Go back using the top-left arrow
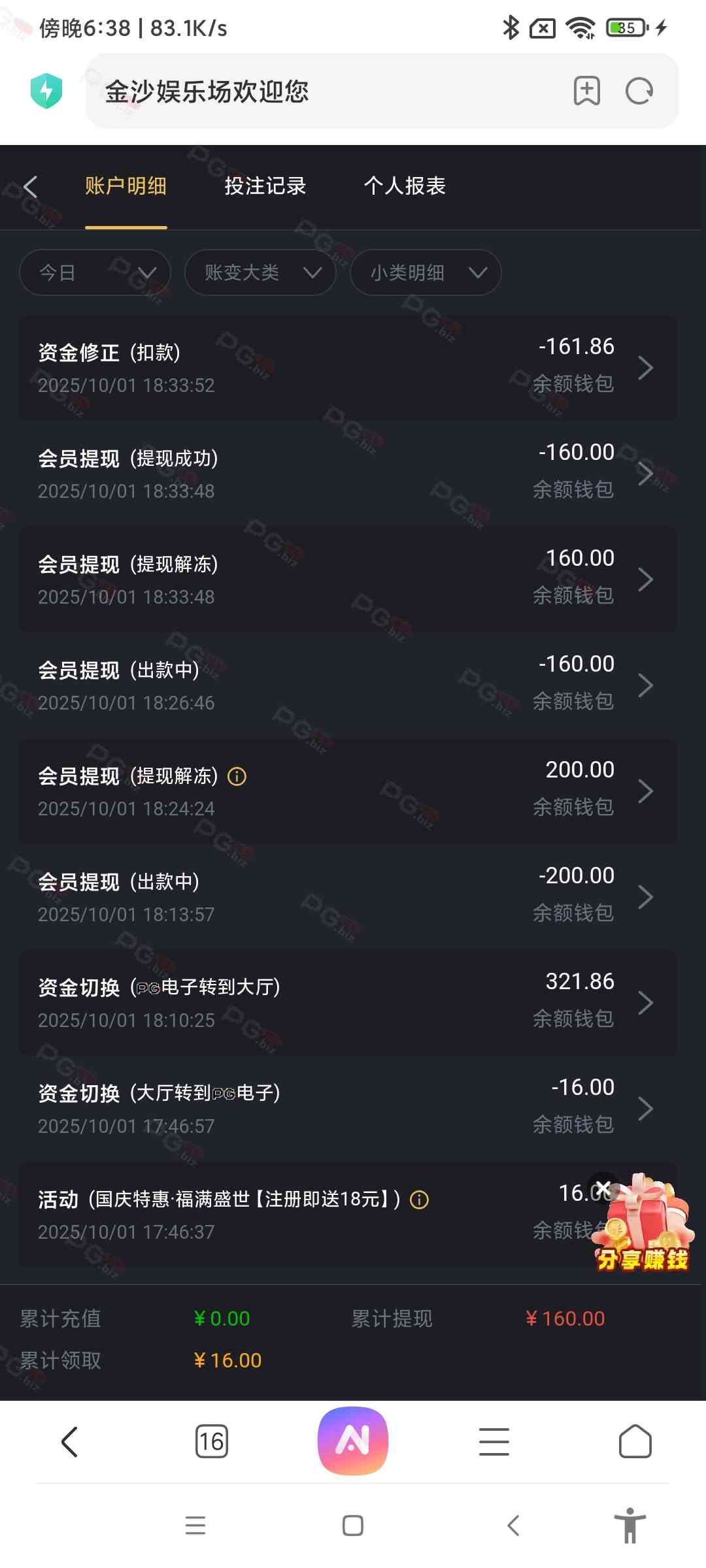The image size is (706, 1568). click(x=30, y=187)
